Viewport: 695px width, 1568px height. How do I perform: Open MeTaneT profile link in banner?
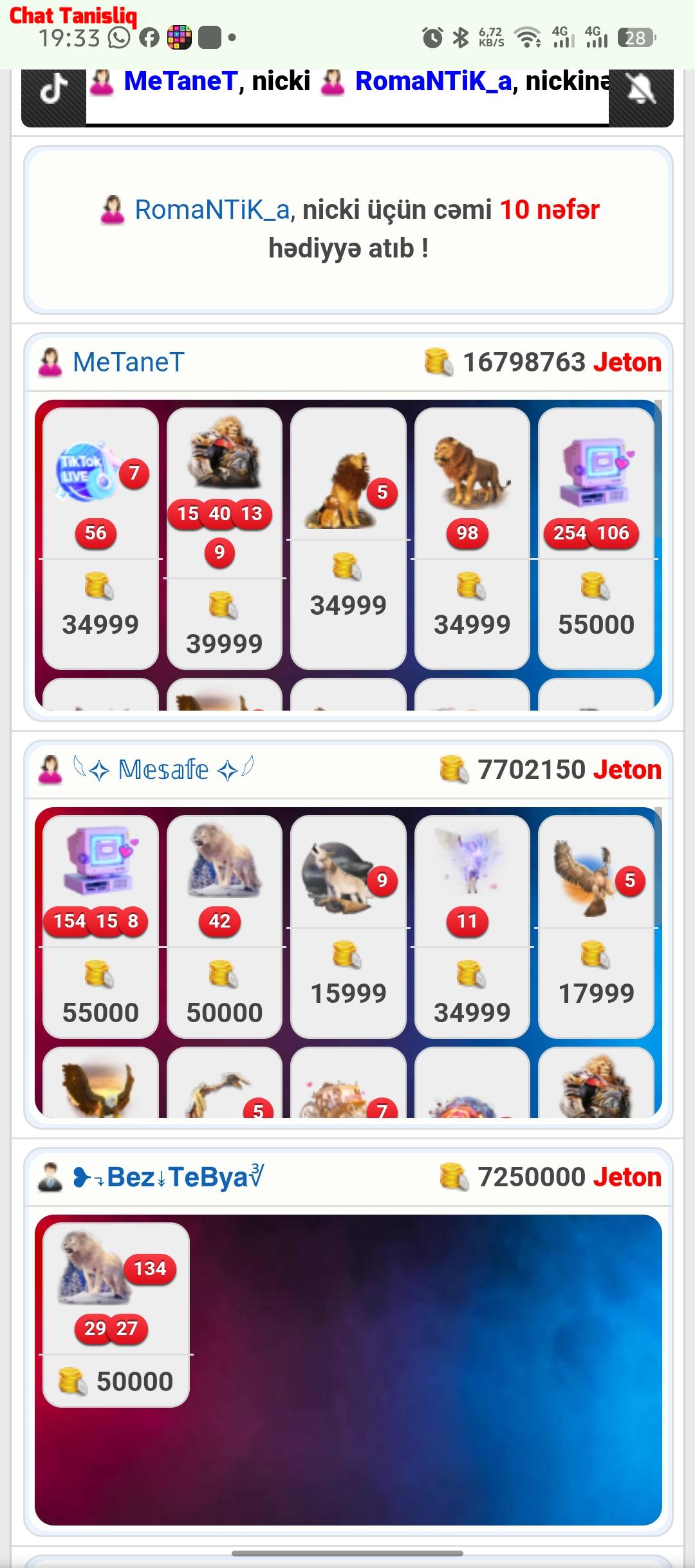(180, 82)
